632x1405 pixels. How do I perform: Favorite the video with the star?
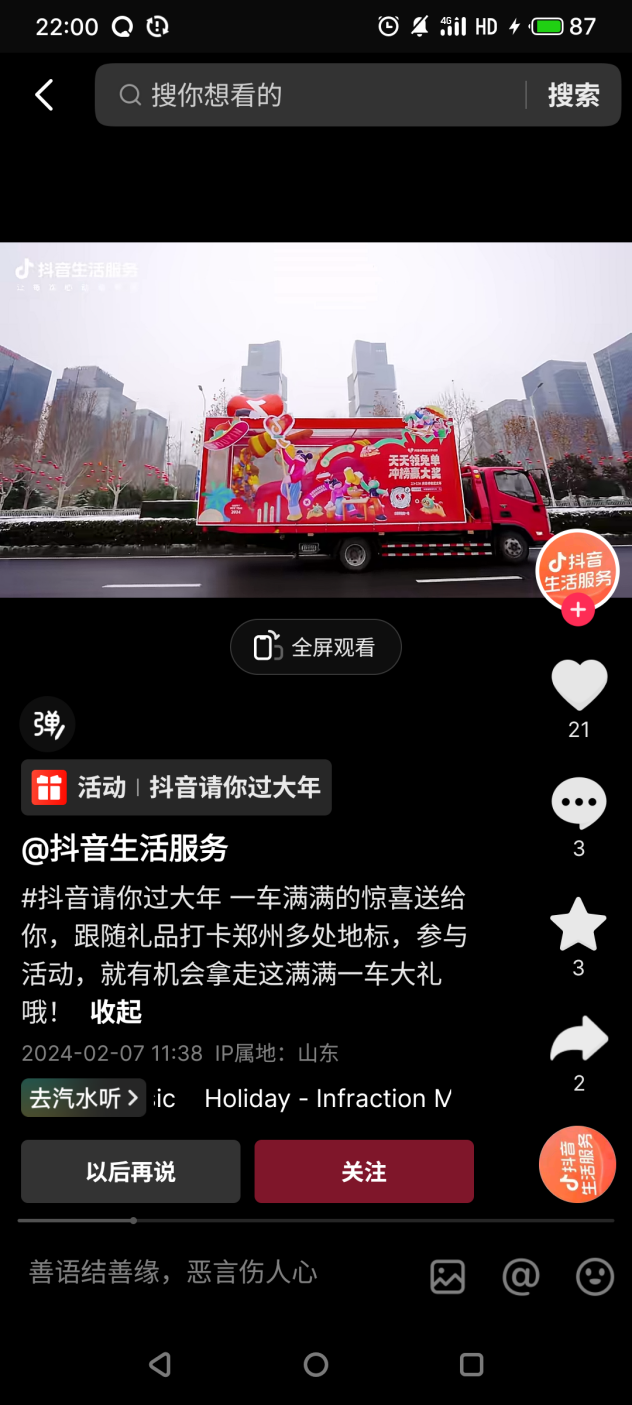point(579,924)
